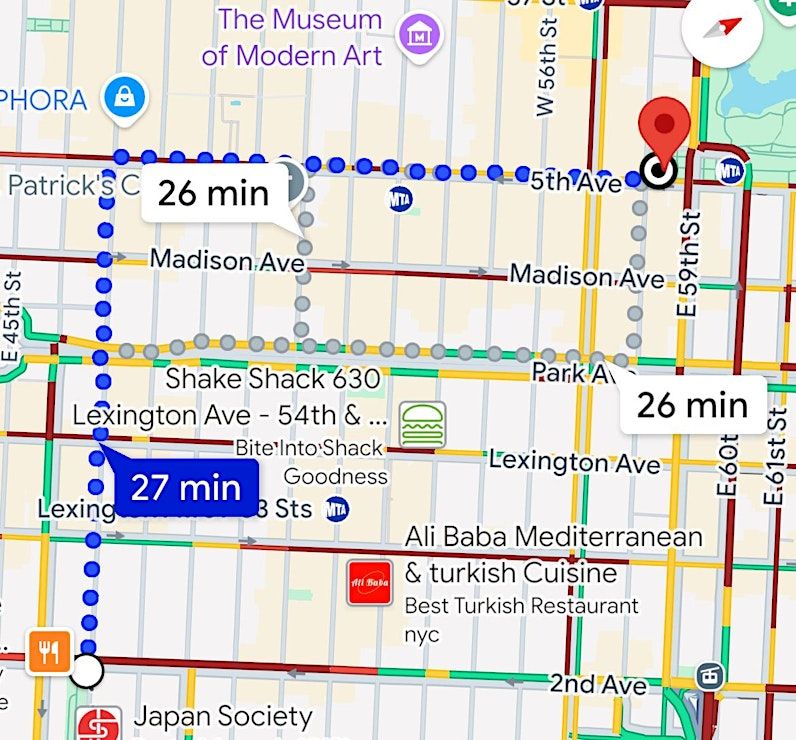Open the Shake Shack burger marker
This screenshot has width=796, height=740.
coord(422,424)
